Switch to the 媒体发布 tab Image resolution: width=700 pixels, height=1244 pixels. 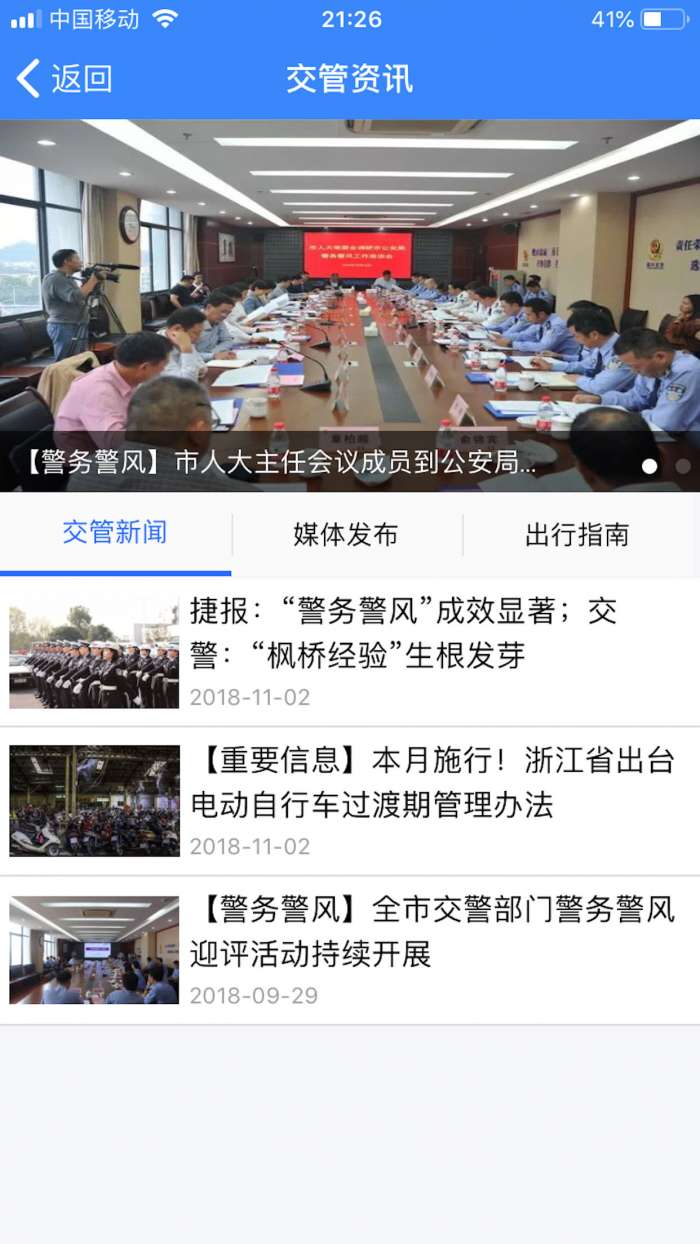tap(346, 535)
